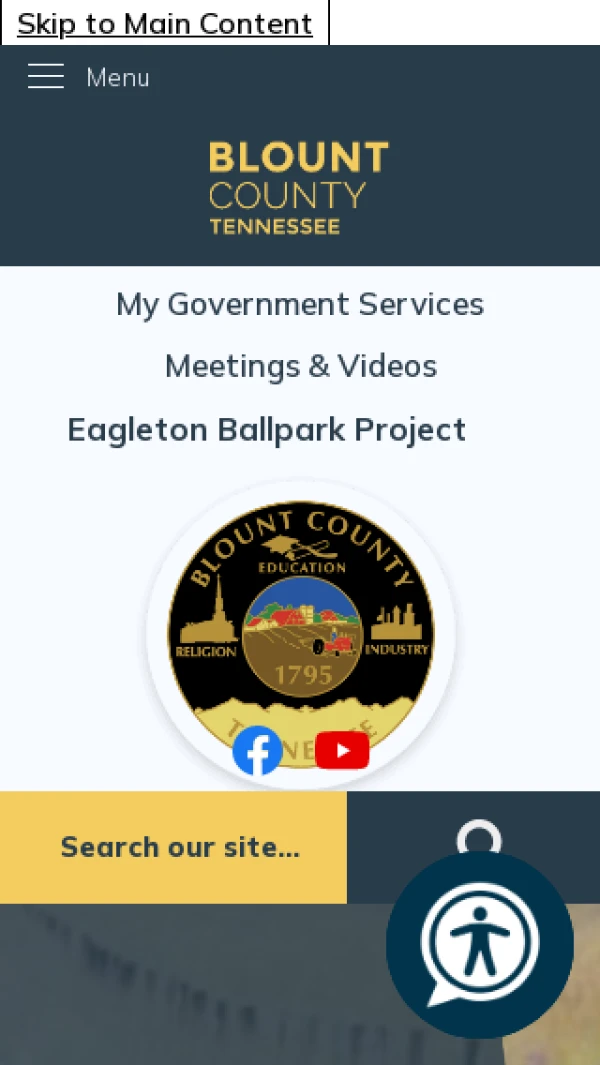Go to Meetings & Videos
The image size is (600, 1065).
coord(300,366)
